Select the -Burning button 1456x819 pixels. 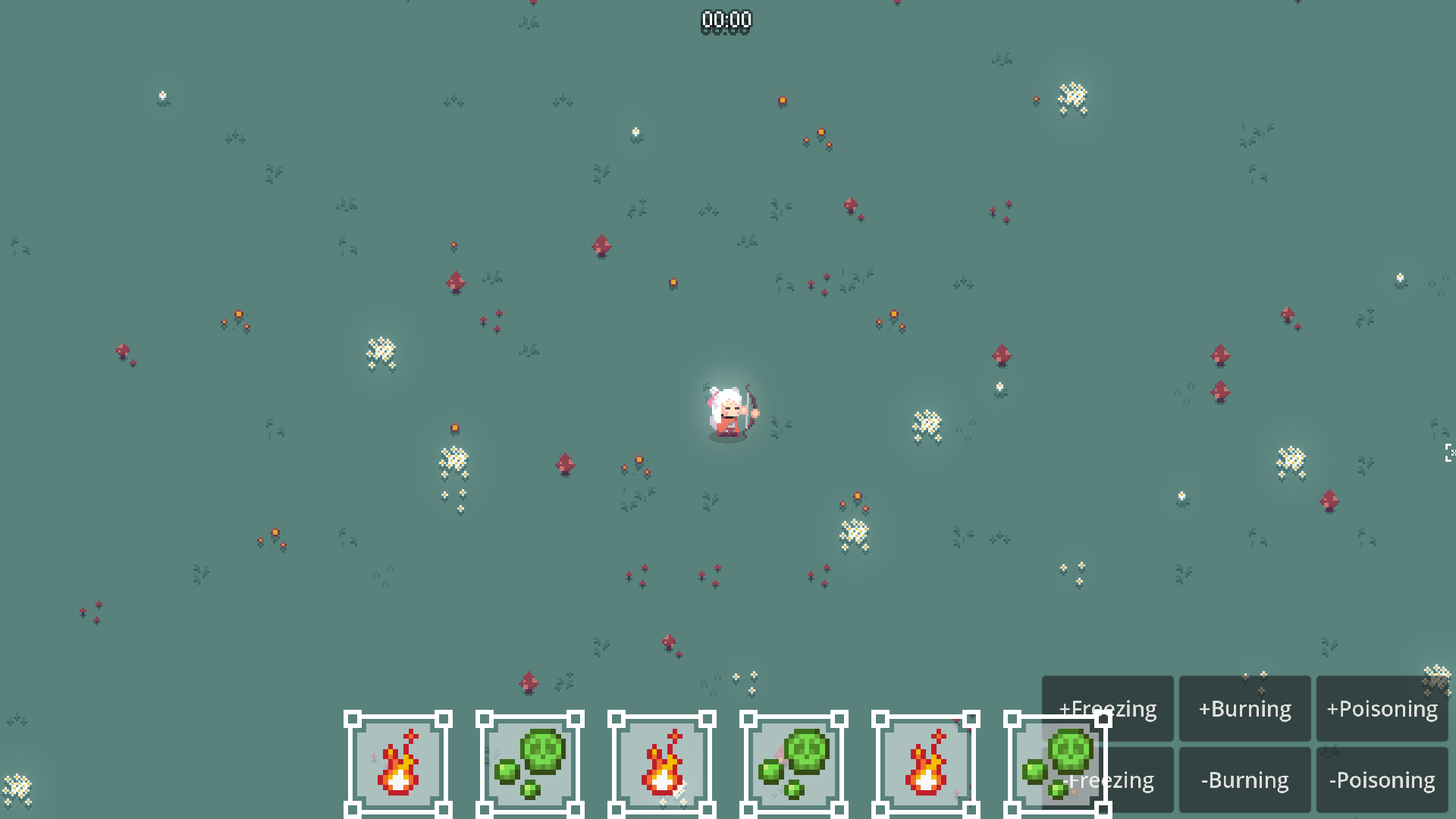pos(1244,780)
